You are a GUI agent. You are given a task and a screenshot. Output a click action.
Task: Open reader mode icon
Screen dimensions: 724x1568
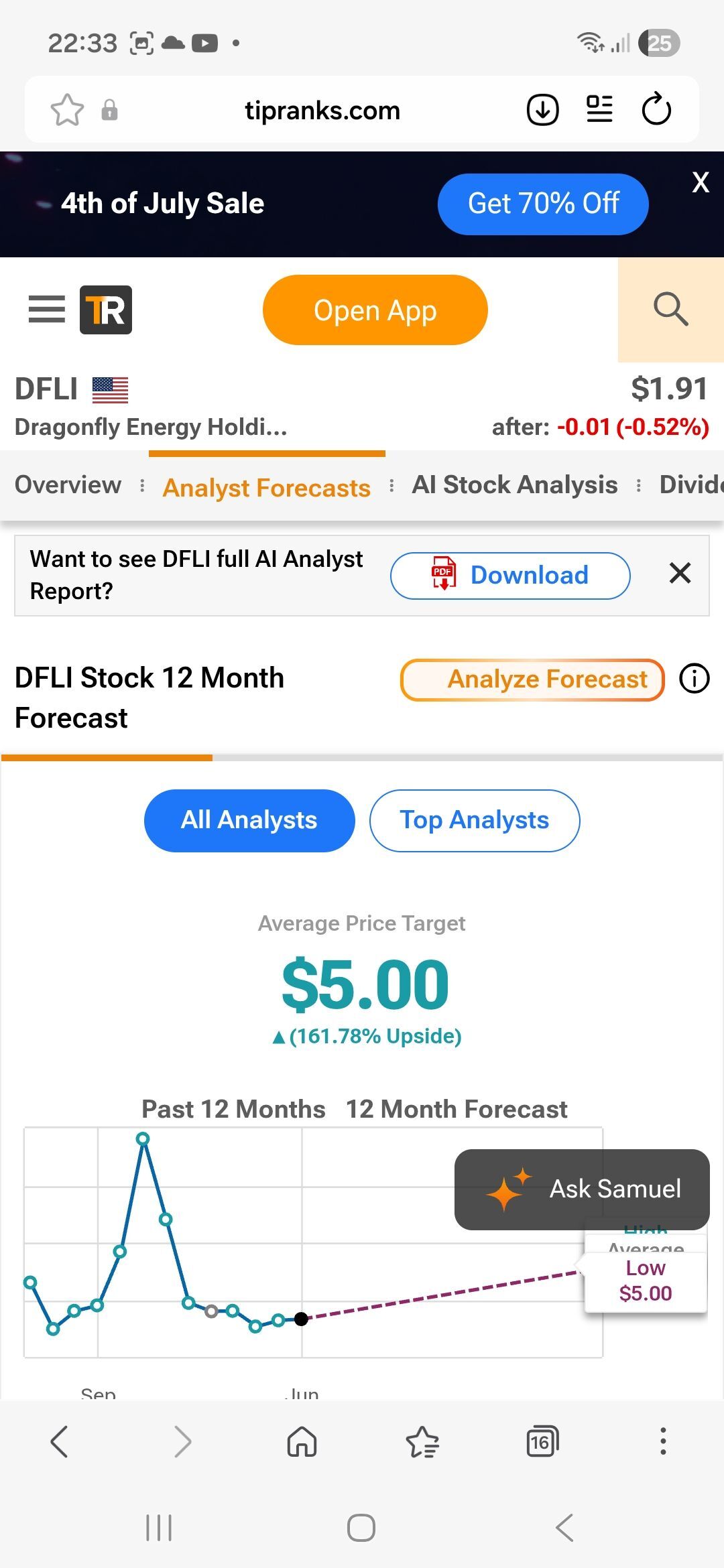[599, 109]
